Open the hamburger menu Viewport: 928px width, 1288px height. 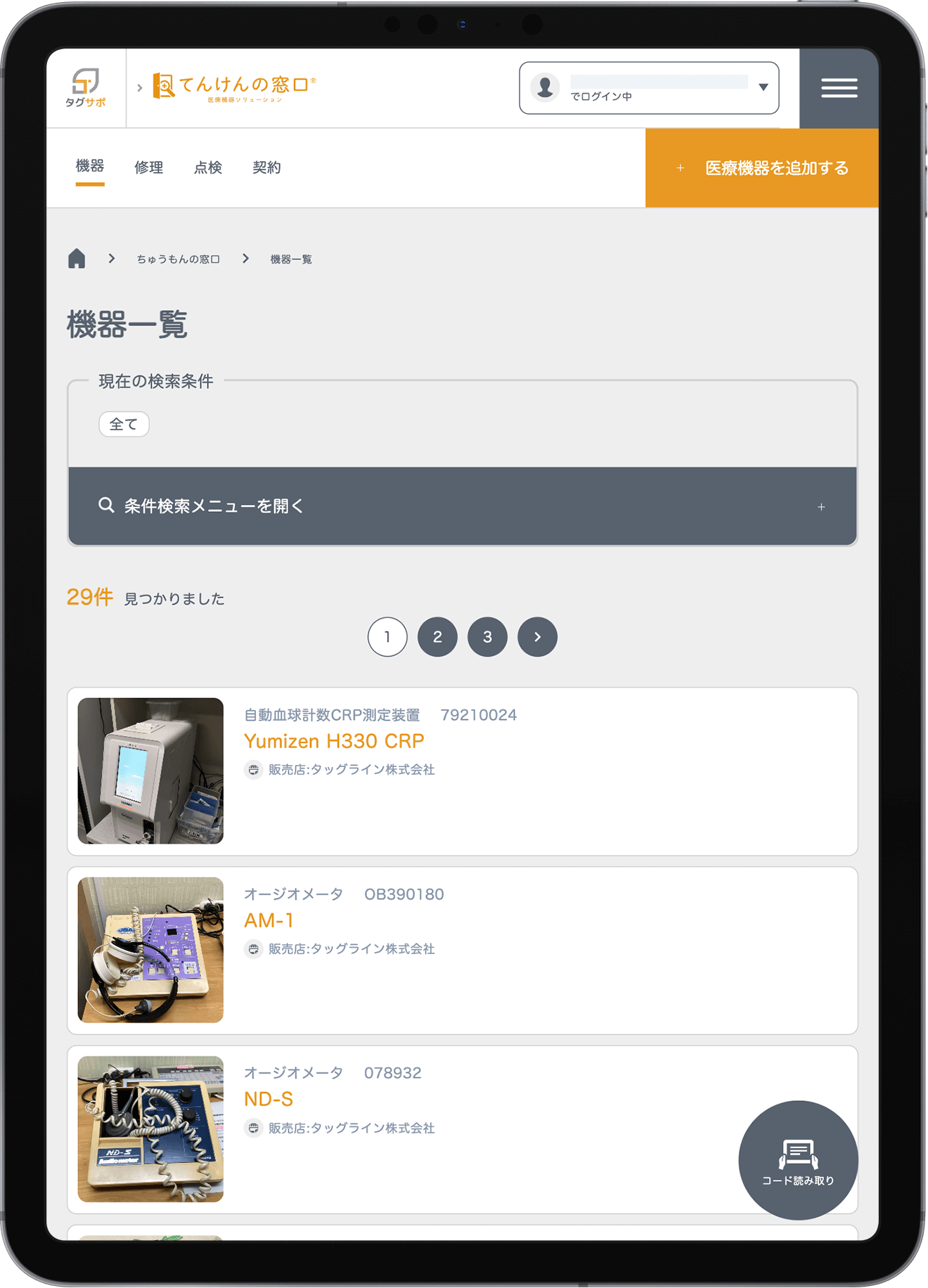coord(839,89)
